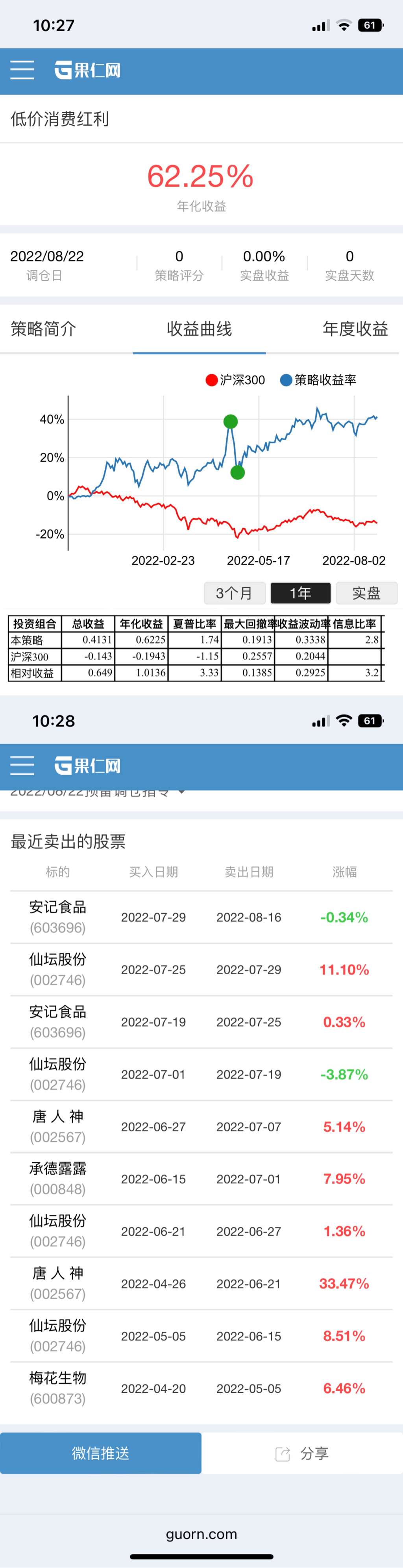Select the 收益曲线 tab
Viewport: 403px width, 1568px height.
coord(199,329)
